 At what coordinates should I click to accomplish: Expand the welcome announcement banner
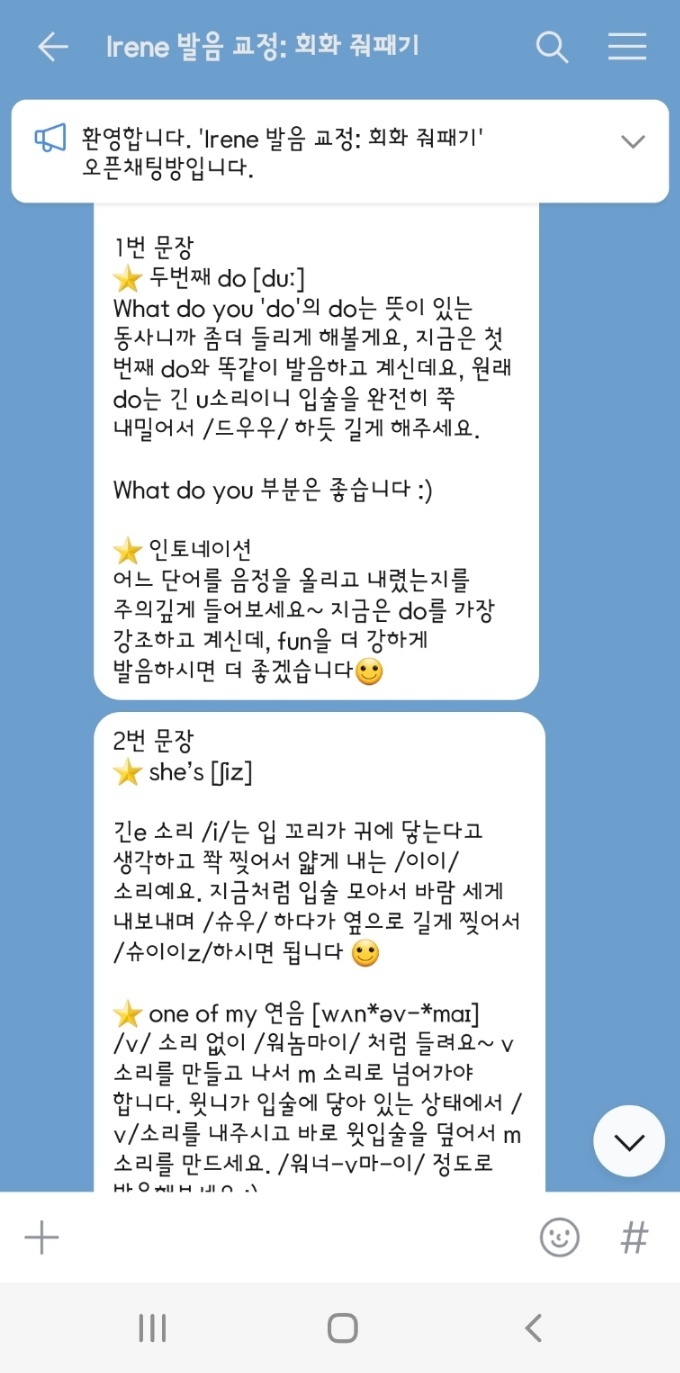pyautogui.click(x=632, y=141)
